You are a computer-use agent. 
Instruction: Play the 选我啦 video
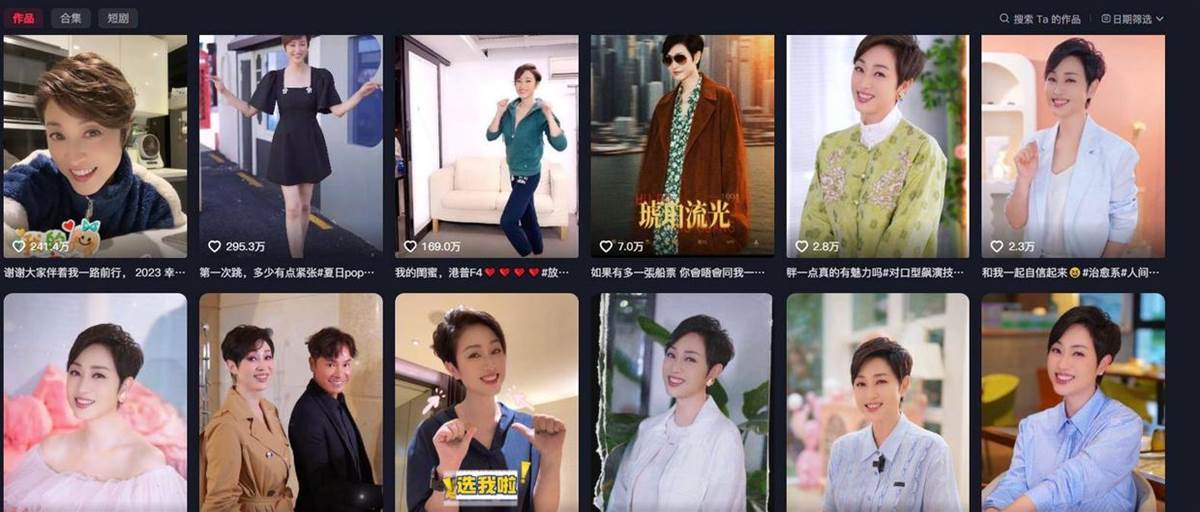[x=487, y=402]
